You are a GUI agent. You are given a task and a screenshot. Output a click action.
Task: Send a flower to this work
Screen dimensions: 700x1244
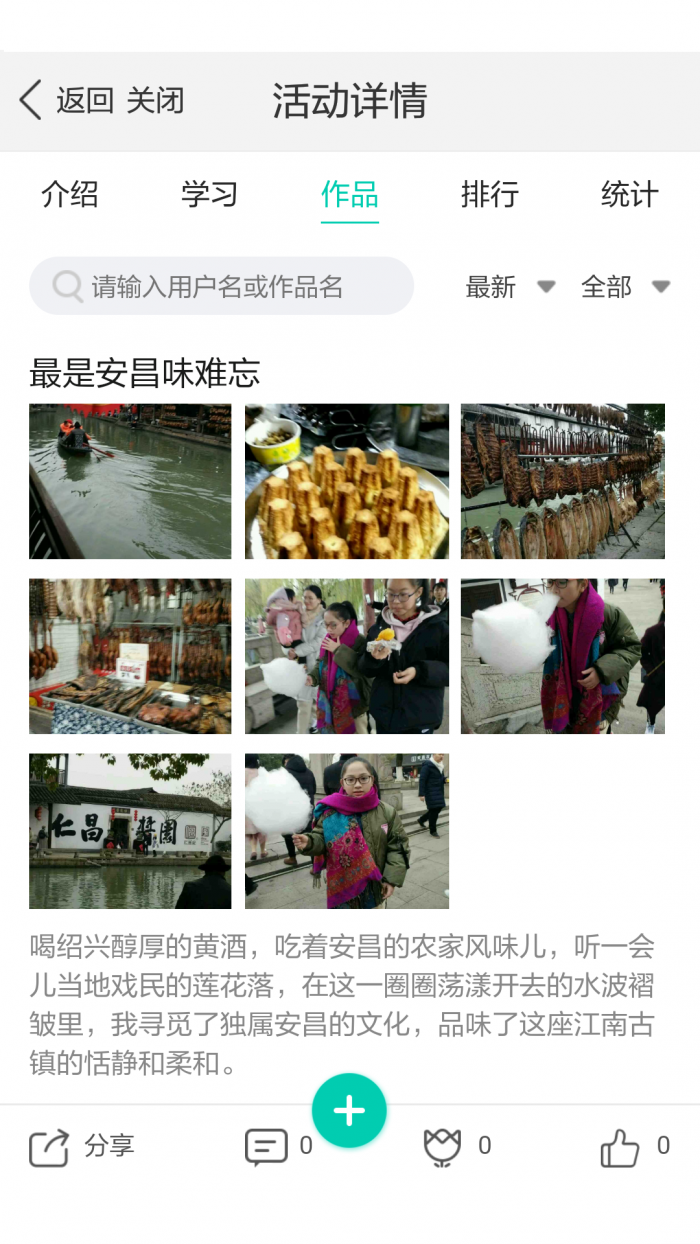[x=456, y=1146]
